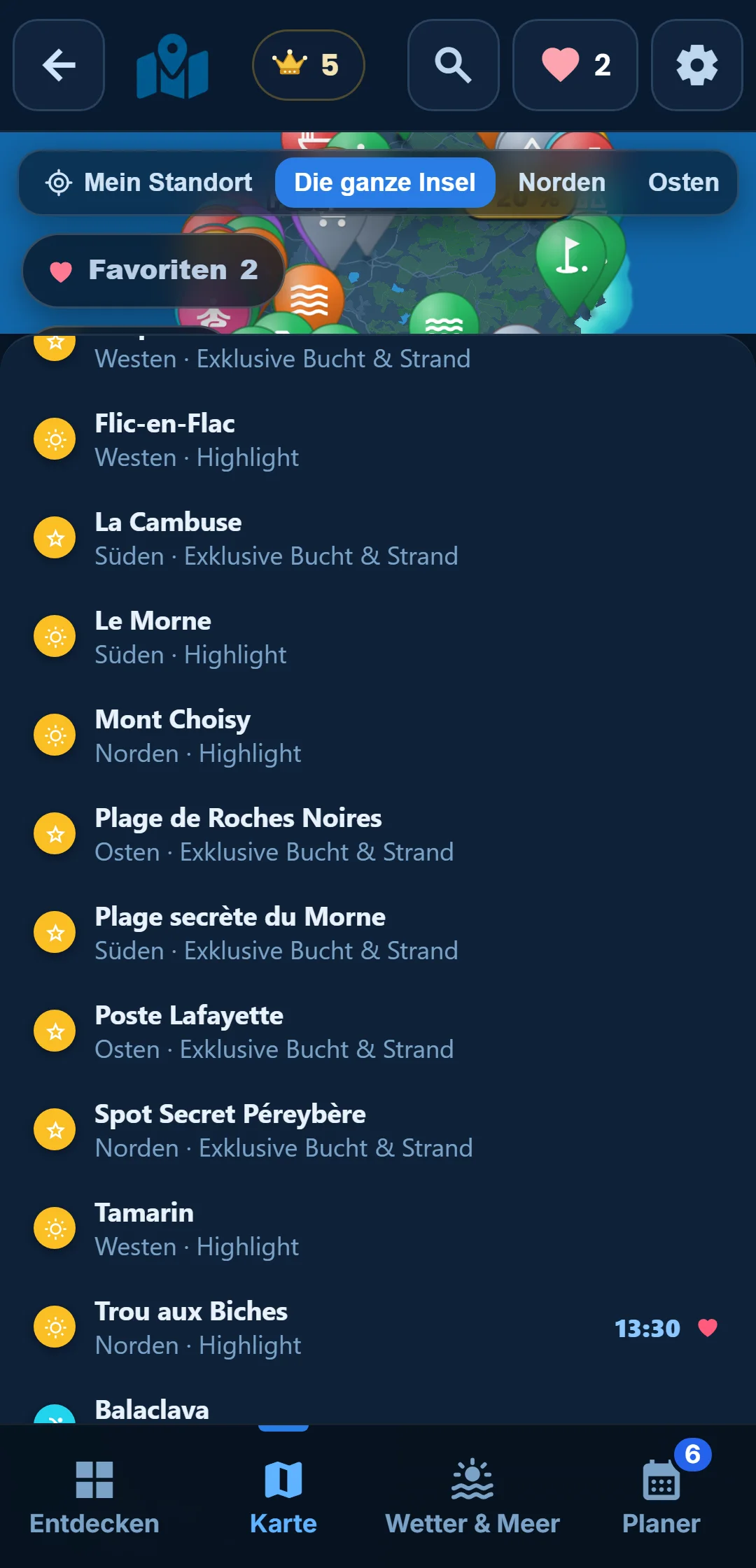The height and width of the screenshot is (1568, 756).
Task: Open the La Cambuse entry
Action: click(x=378, y=539)
